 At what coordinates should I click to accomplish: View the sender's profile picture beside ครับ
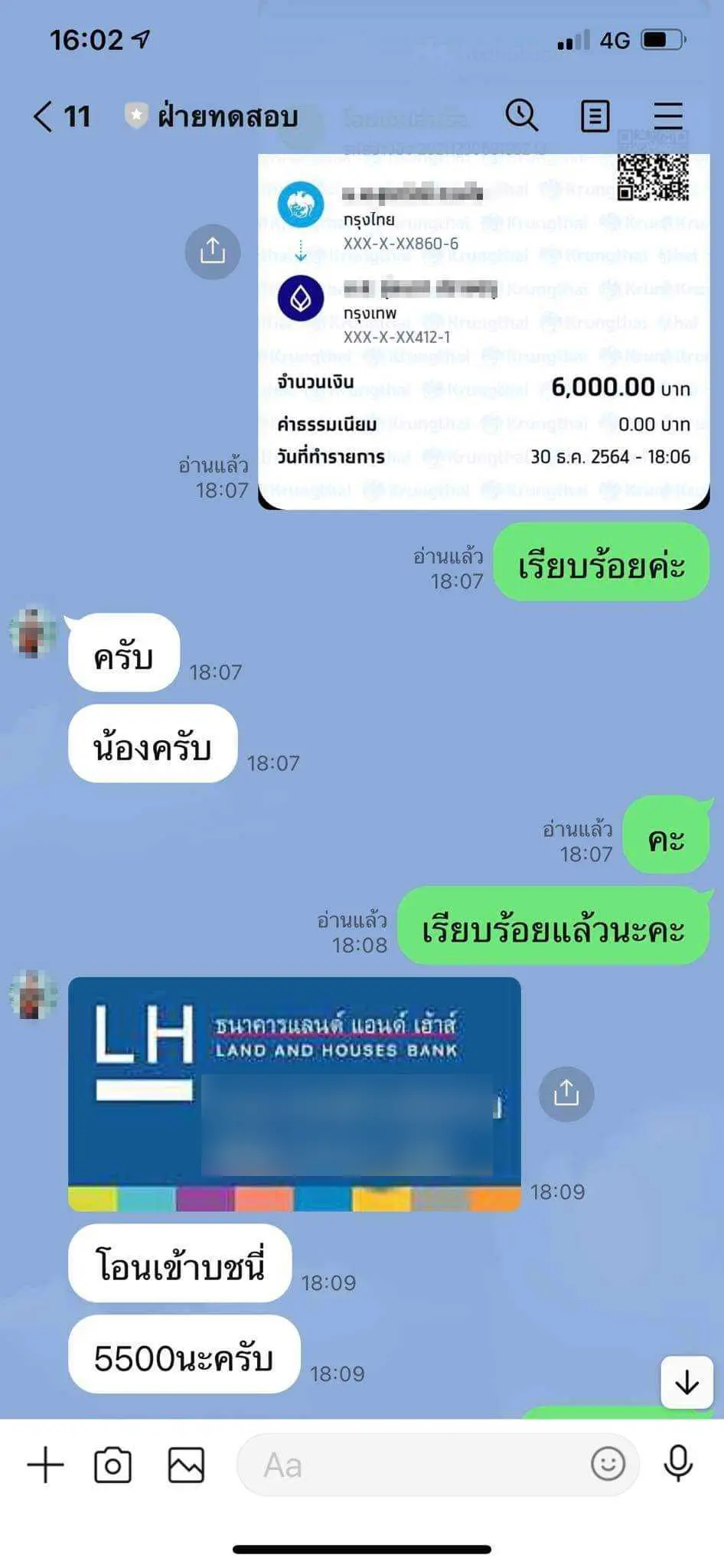click(x=33, y=632)
